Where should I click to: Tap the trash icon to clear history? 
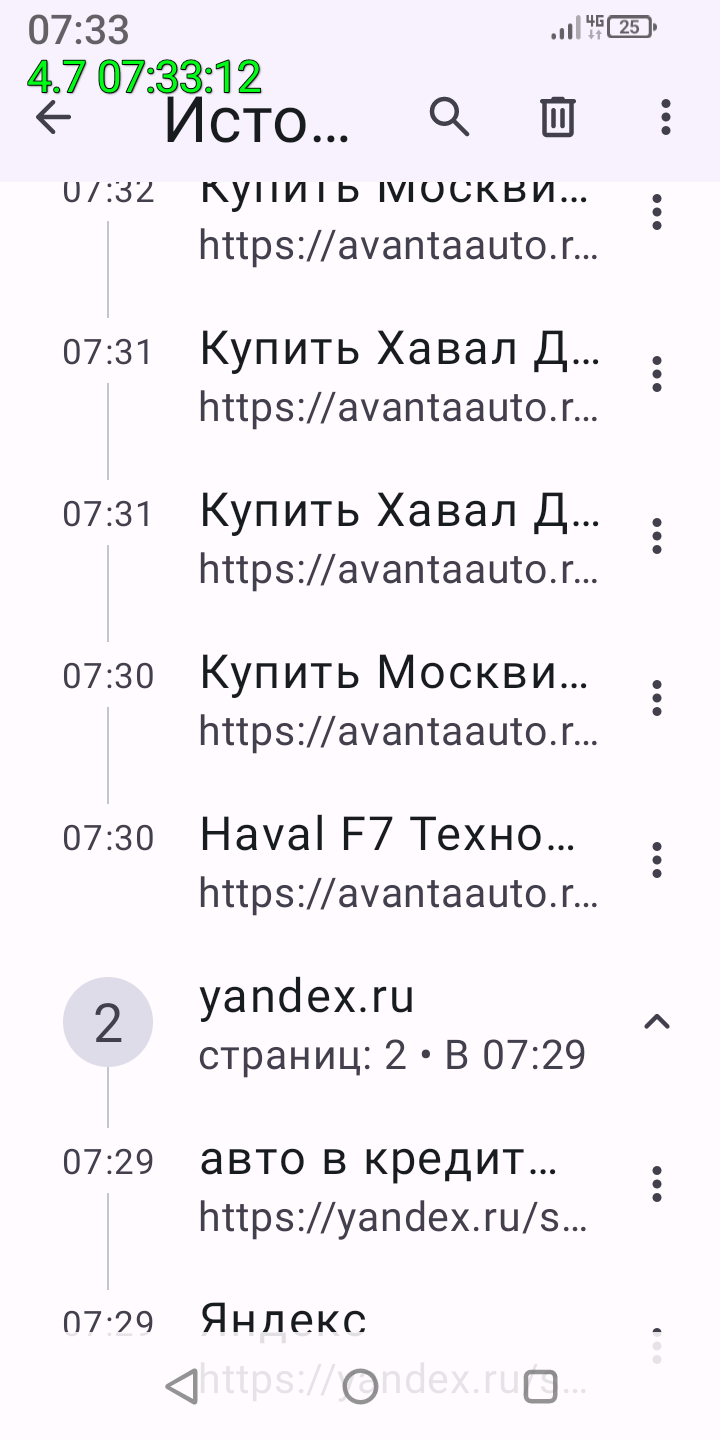pos(558,118)
